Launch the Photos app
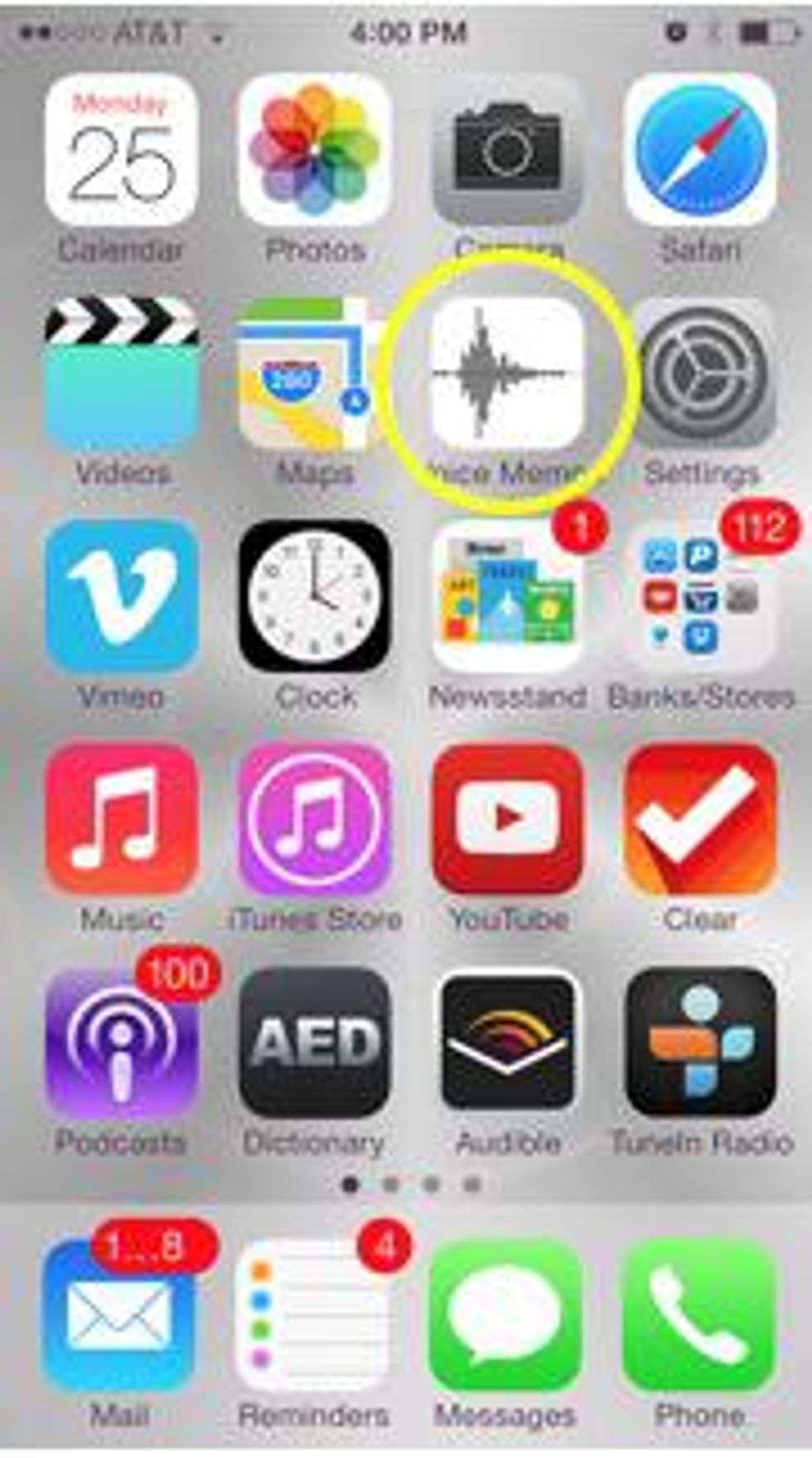 tap(315, 151)
